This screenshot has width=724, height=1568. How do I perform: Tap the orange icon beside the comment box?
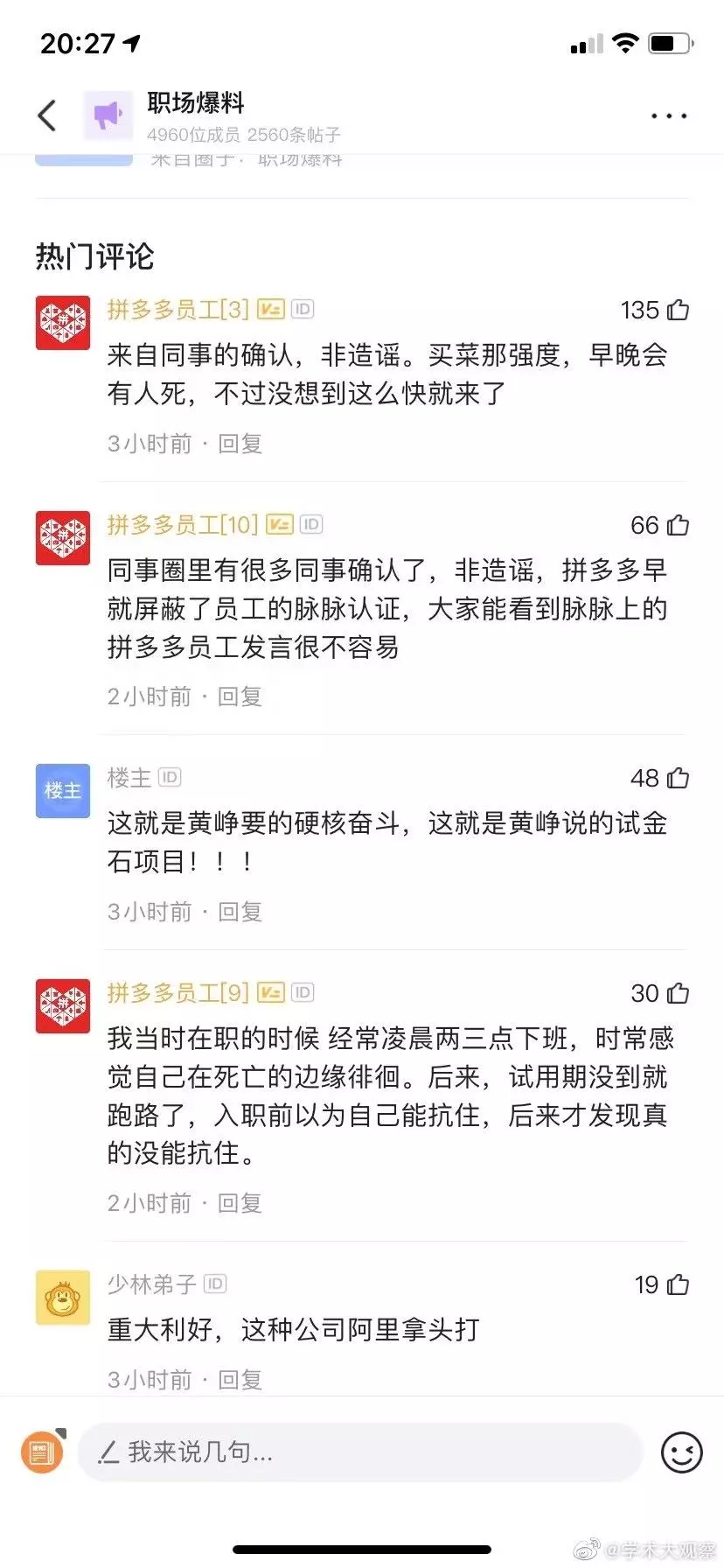[x=43, y=1452]
